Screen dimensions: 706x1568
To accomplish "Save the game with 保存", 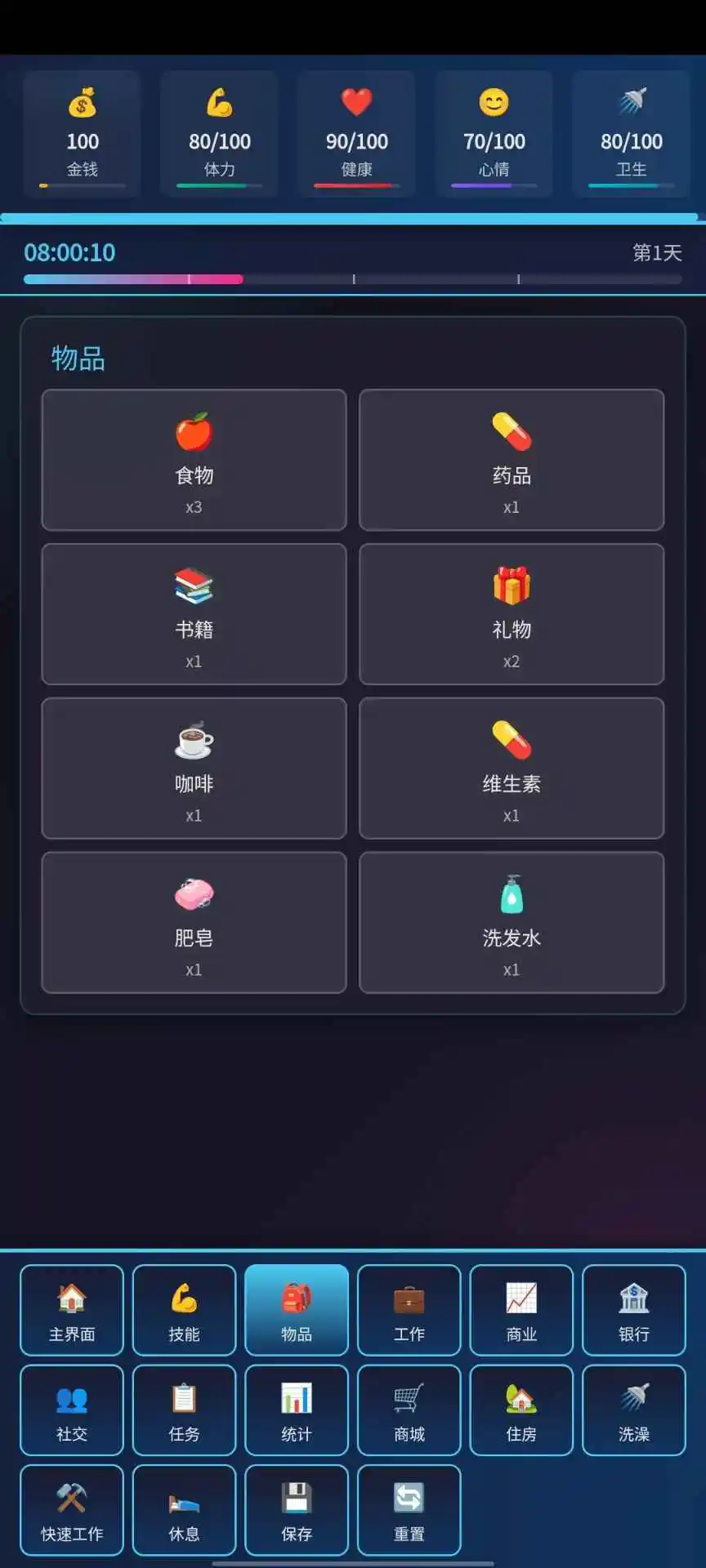I will pos(296,1510).
